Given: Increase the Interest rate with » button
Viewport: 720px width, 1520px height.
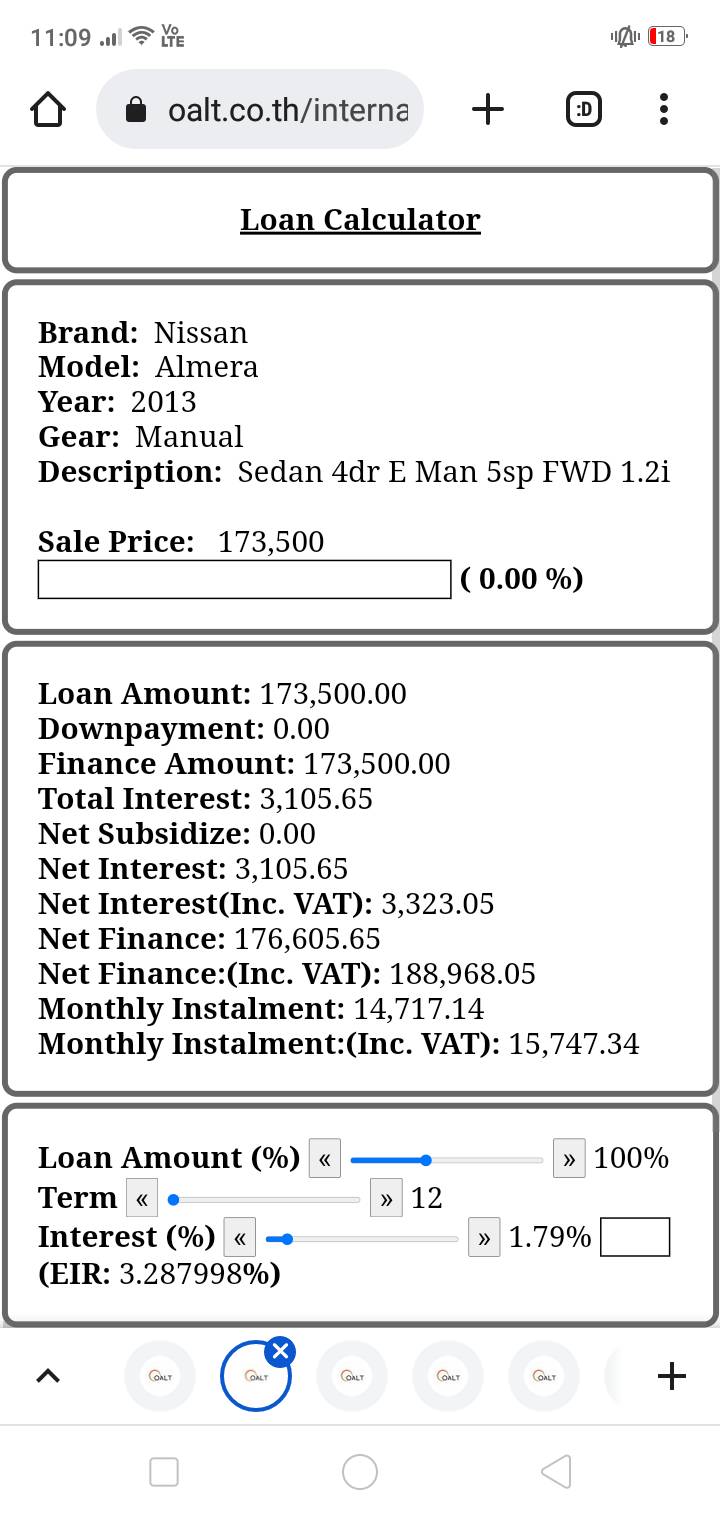Looking at the screenshot, I should 484,1238.
